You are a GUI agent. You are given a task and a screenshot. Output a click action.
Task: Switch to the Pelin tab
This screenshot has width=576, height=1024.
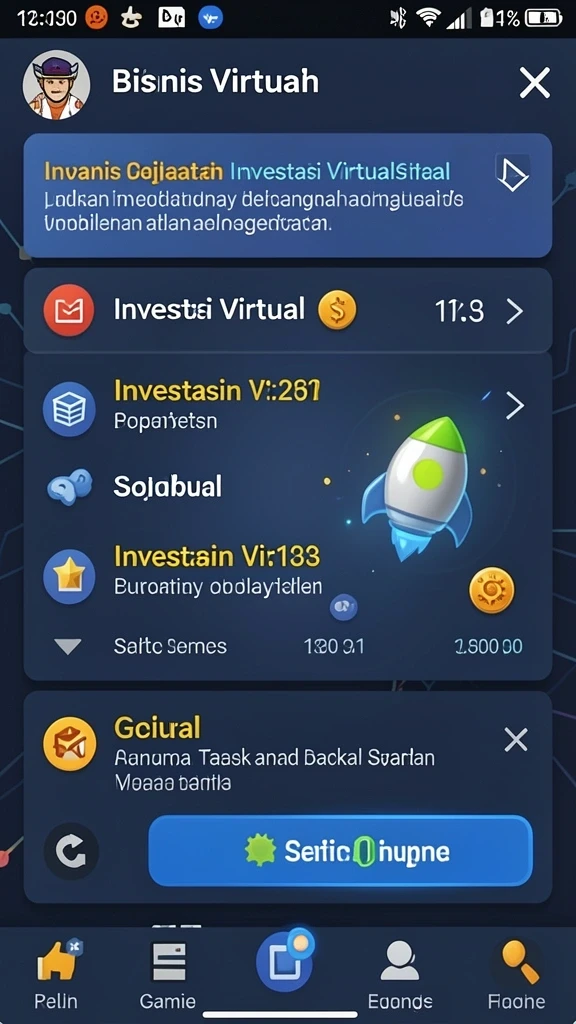click(56, 973)
